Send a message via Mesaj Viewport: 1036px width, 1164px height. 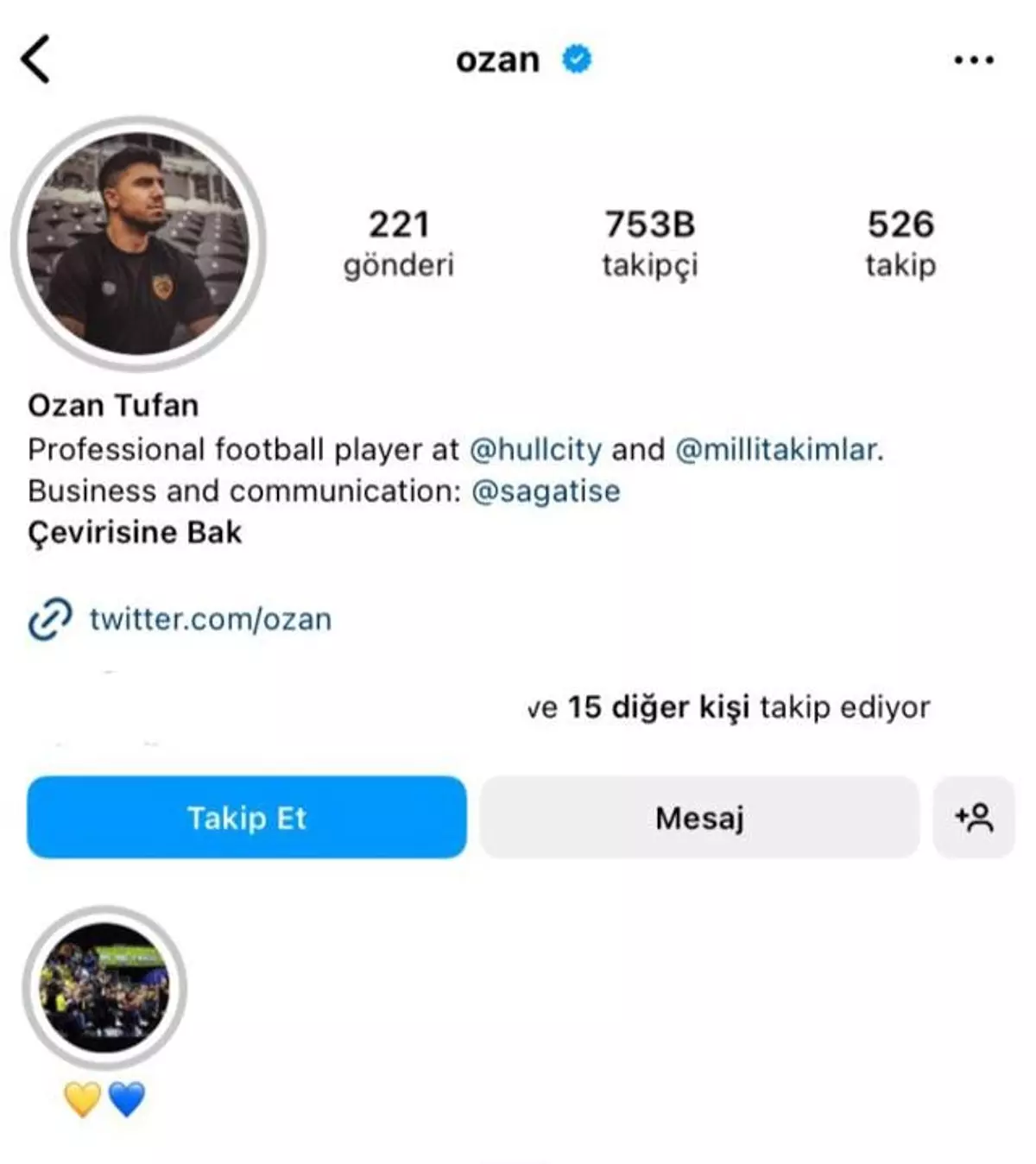pos(699,817)
